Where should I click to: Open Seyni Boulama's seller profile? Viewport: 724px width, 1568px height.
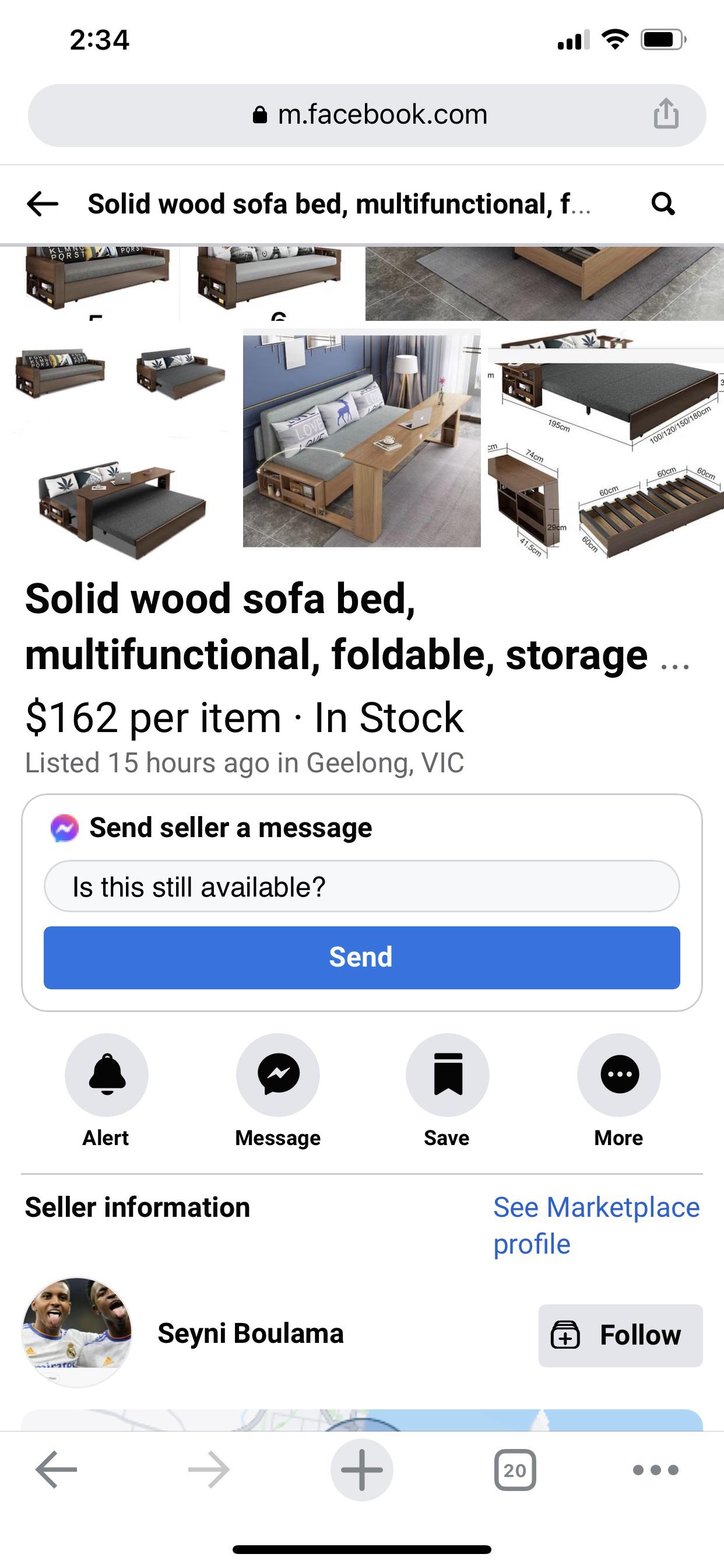click(x=249, y=1333)
